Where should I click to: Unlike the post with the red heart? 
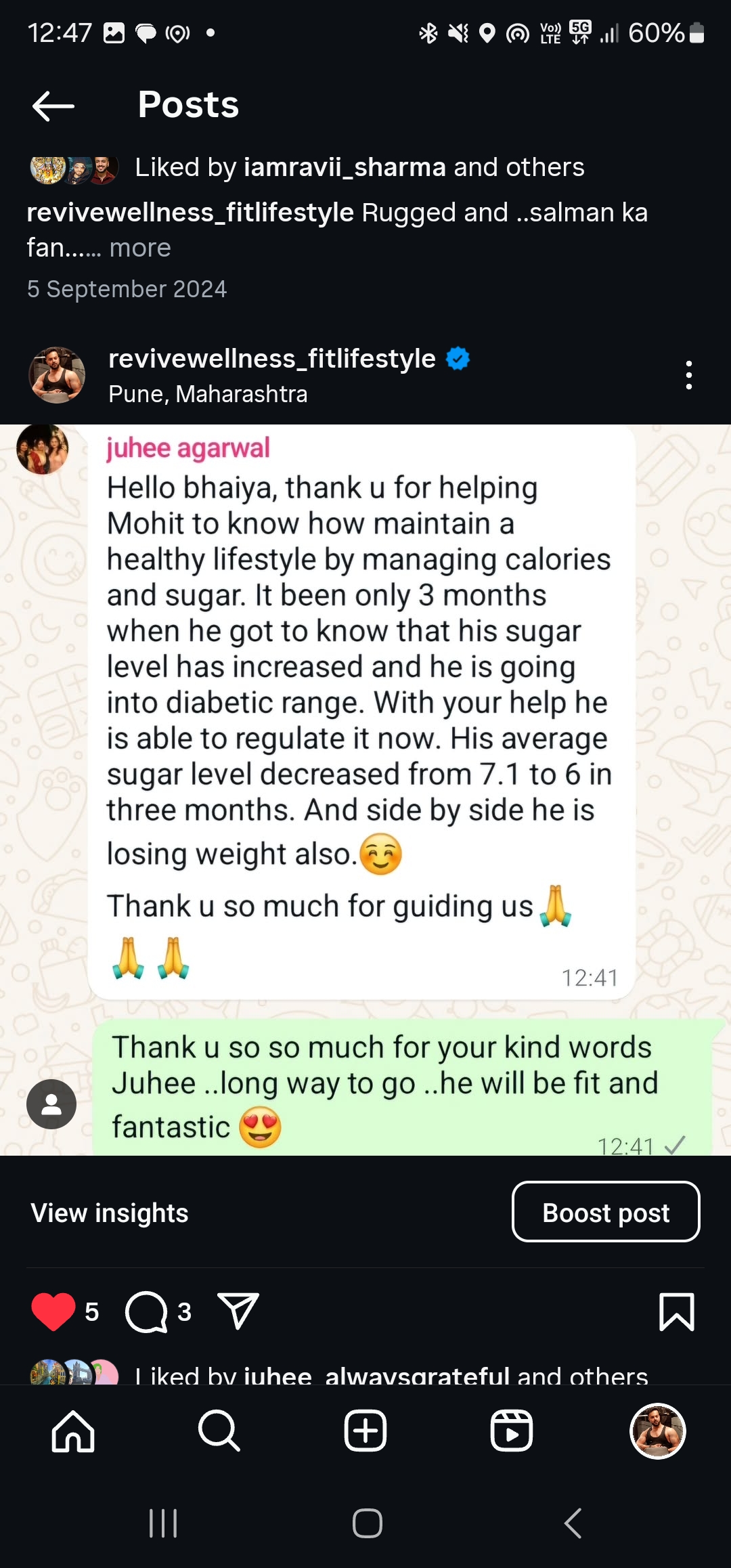click(x=53, y=1311)
